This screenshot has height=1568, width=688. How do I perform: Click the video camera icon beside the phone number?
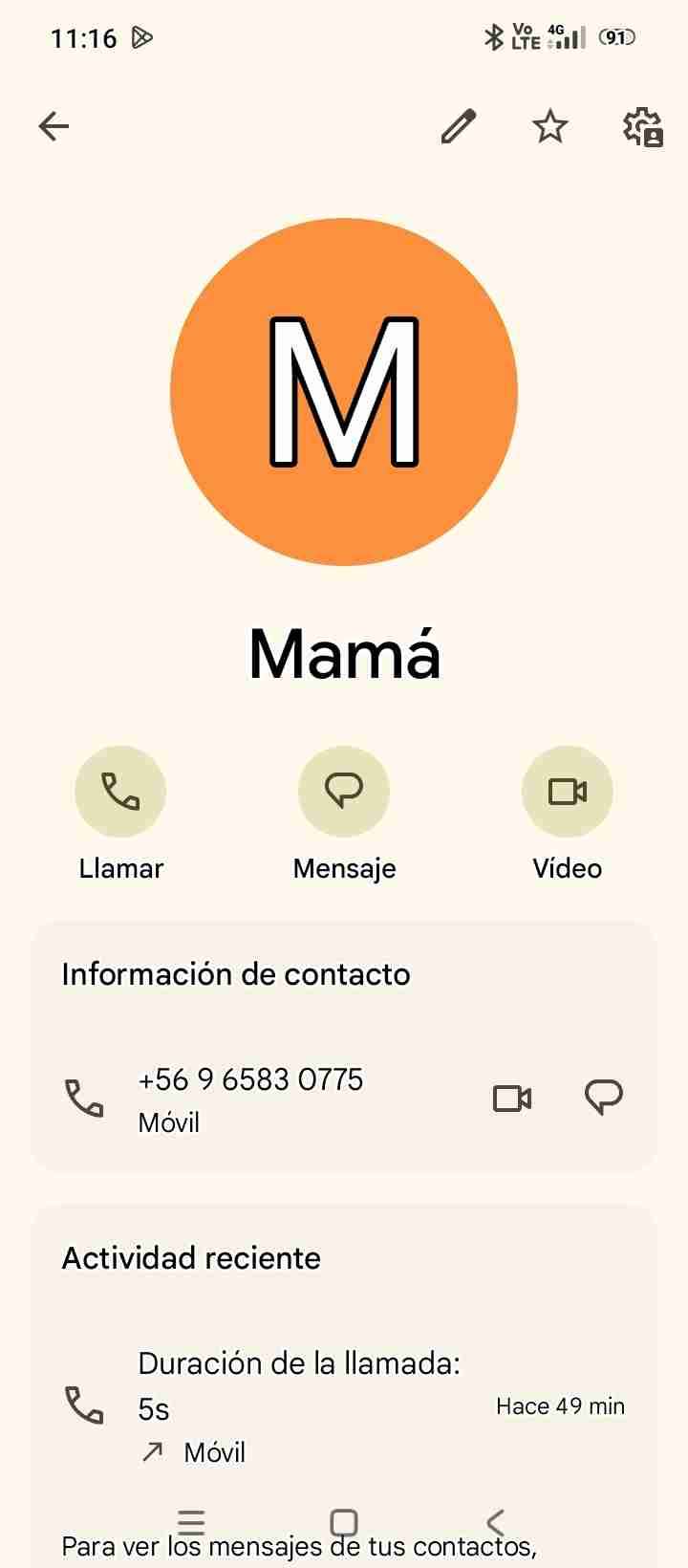tap(512, 1098)
